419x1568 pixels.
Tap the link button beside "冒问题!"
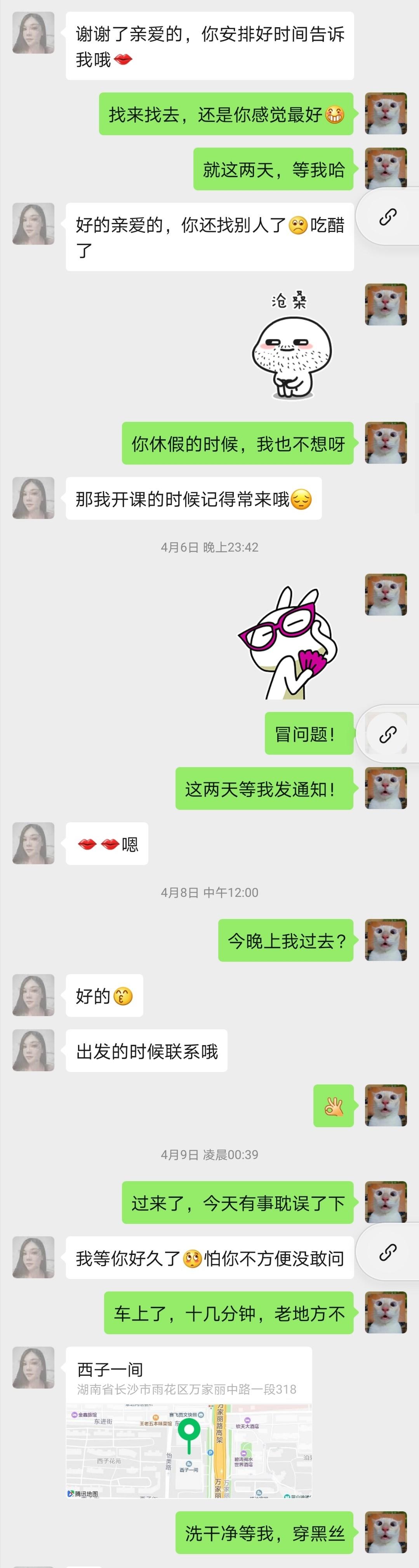388,735
